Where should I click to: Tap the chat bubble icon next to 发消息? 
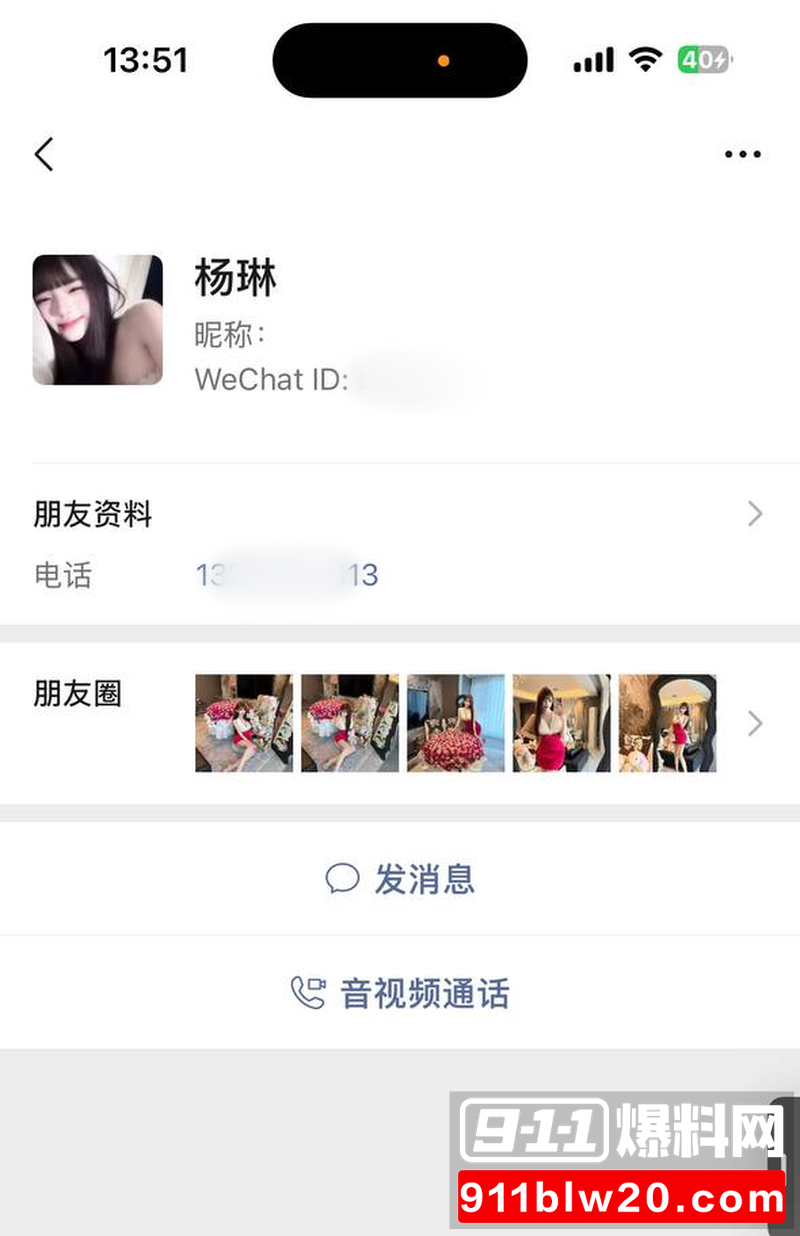point(343,879)
